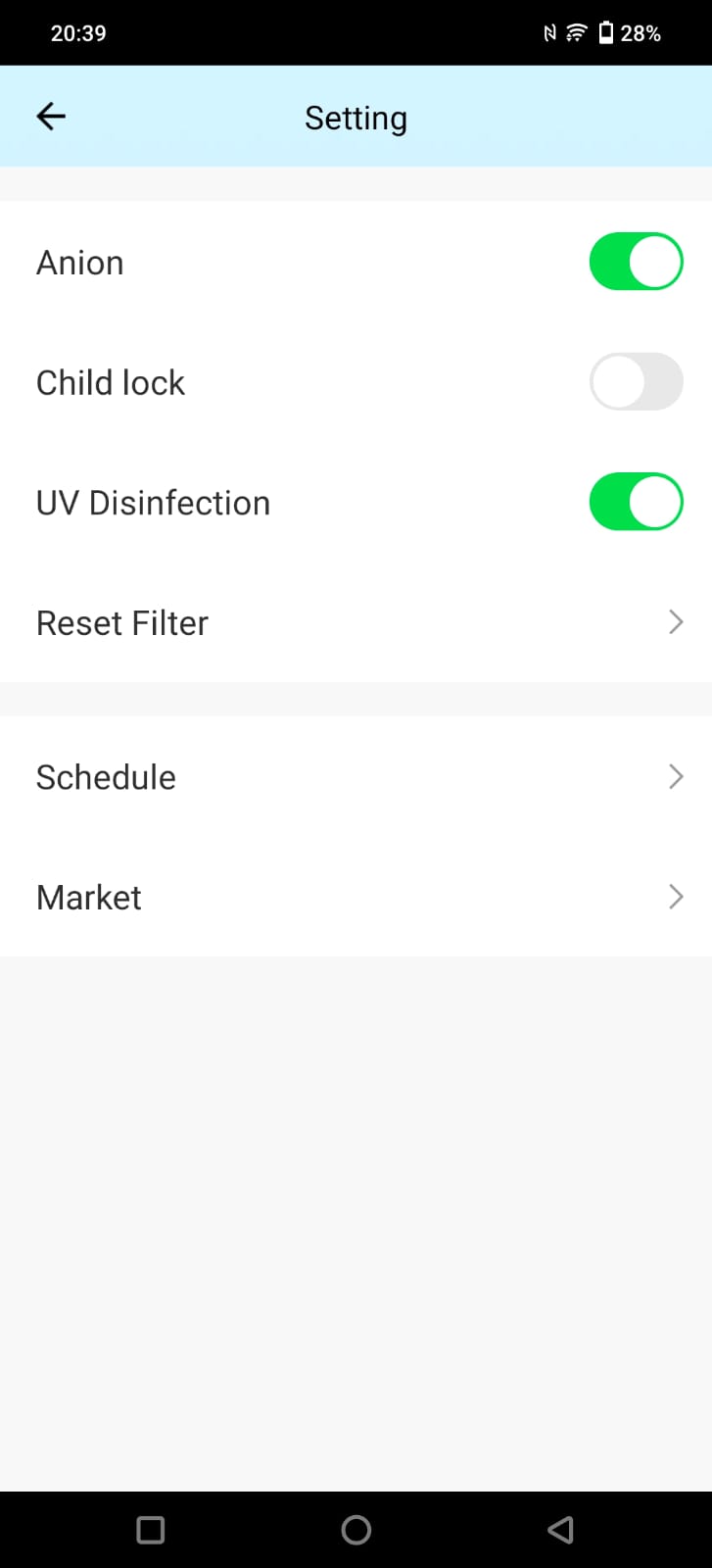Go back using the header arrow
This screenshot has width=712, height=1568.
(x=51, y=117)
